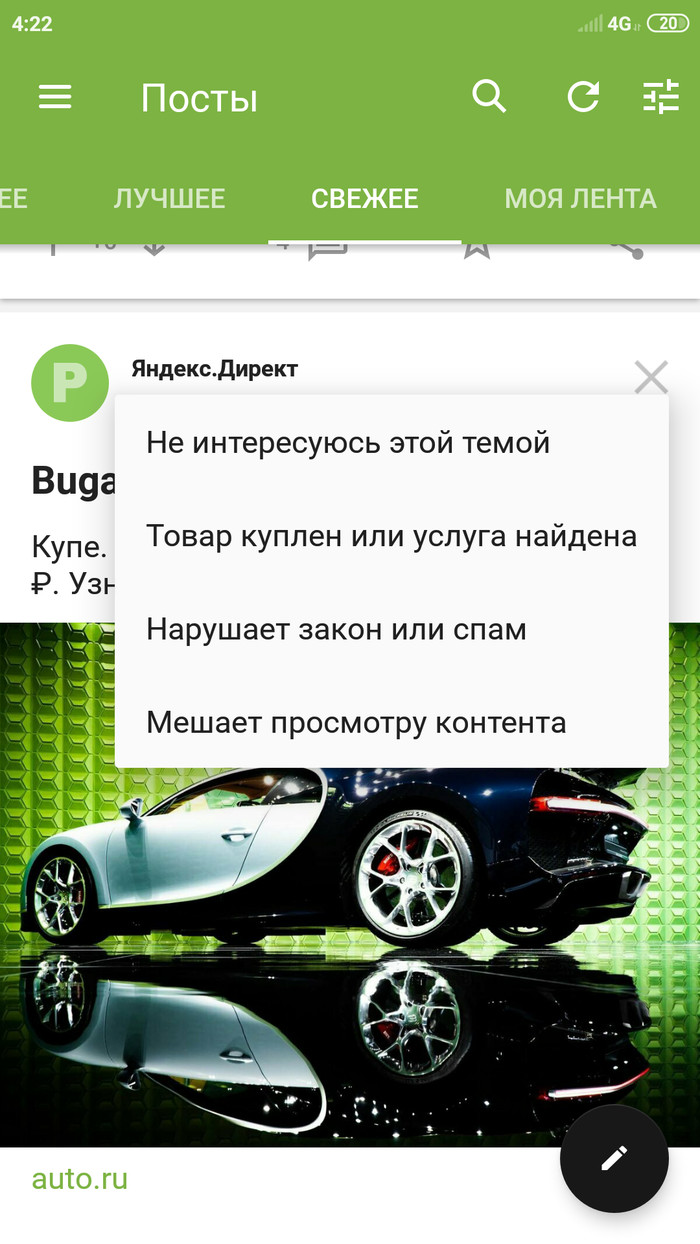
Task: Open the hamburger navigation drawer
Action: click(55, 97)
